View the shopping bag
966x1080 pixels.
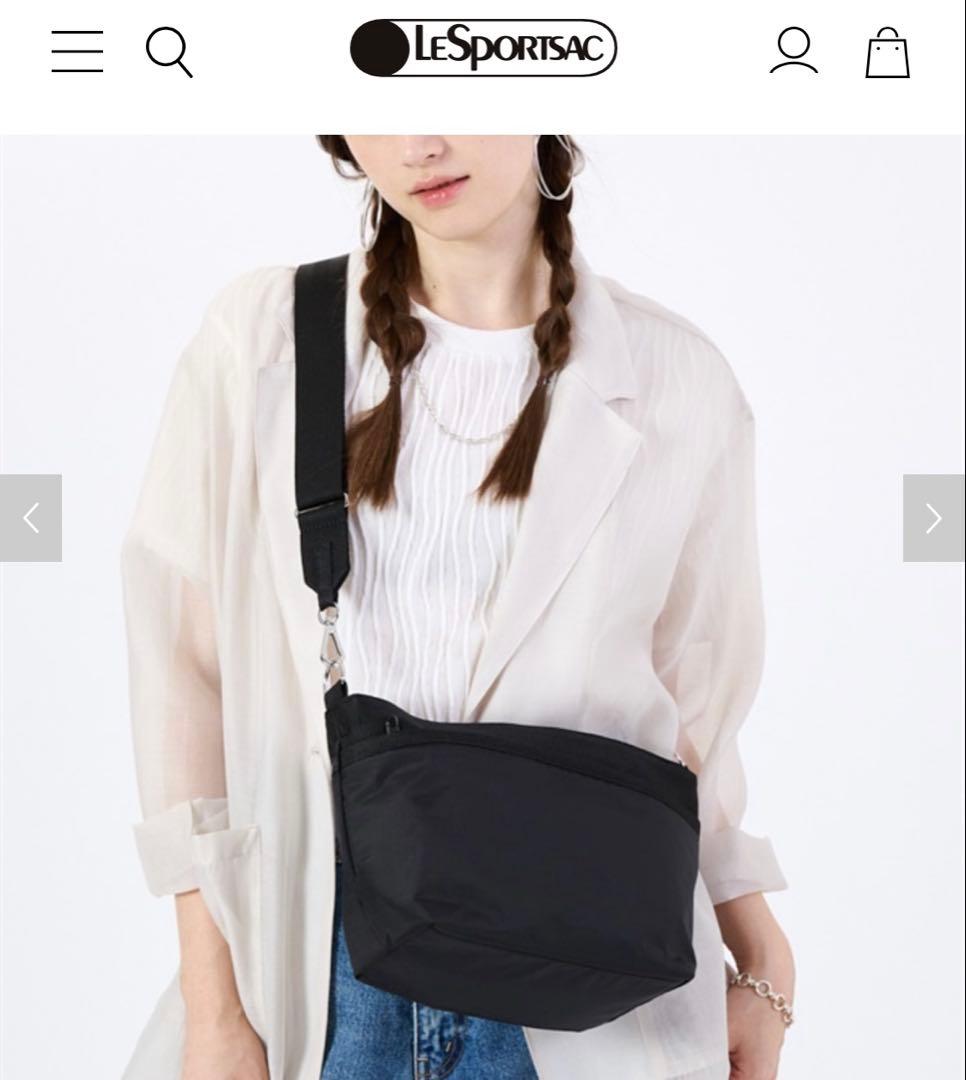pos(887,52)
